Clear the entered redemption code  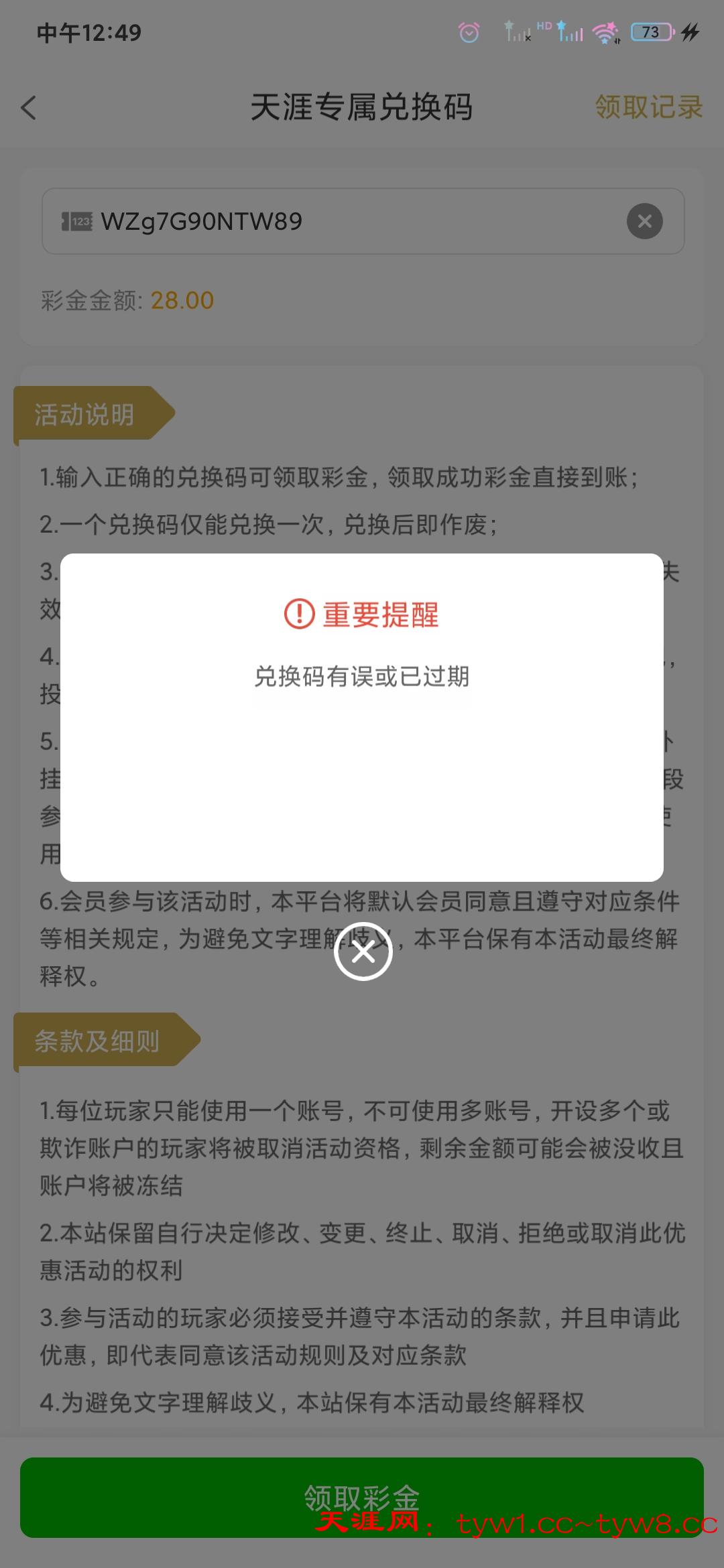tap(645, 221)
